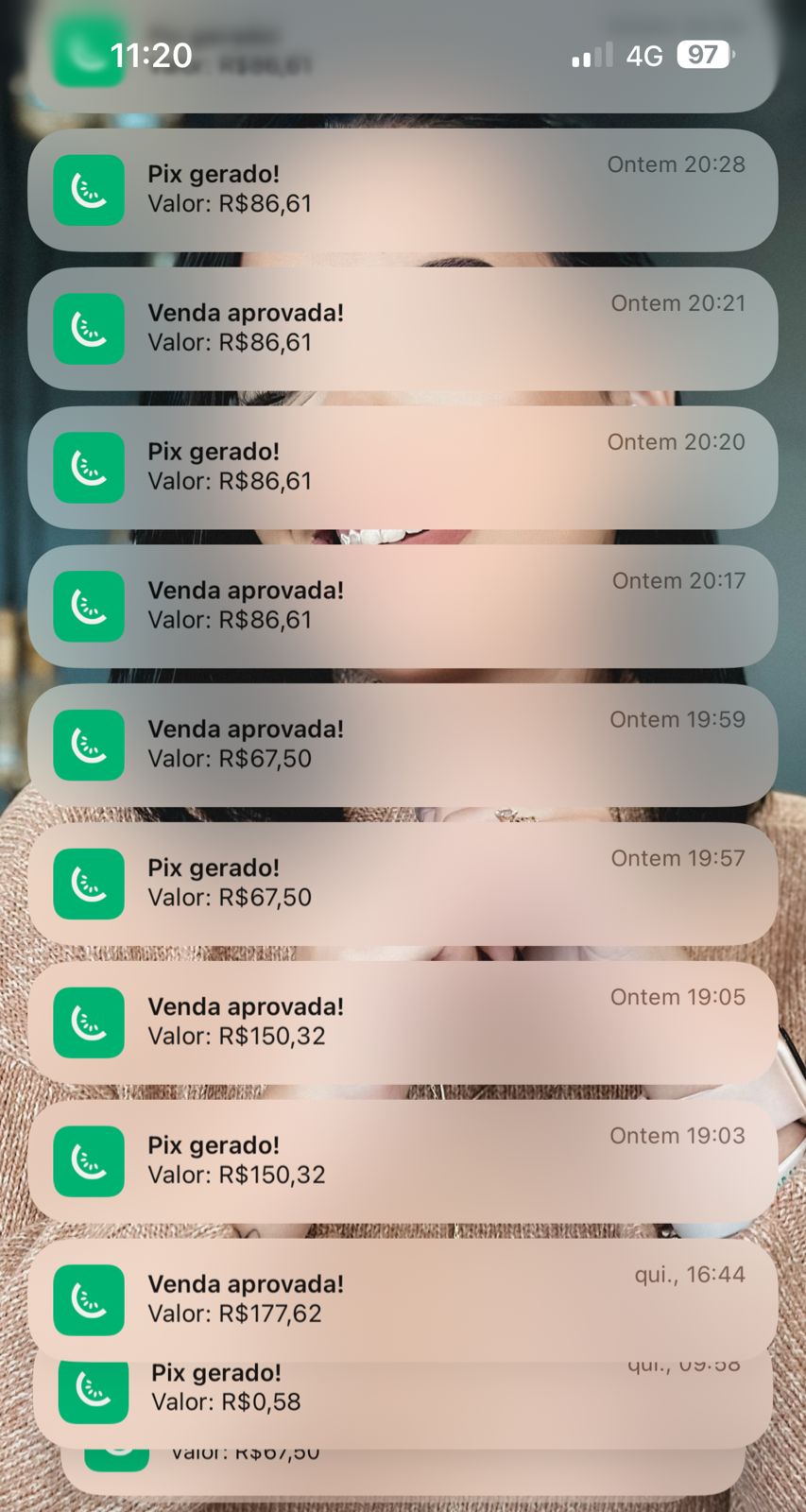
Task: Open Venda aprovada notification from Ontem 20:17
Action: 403,606
